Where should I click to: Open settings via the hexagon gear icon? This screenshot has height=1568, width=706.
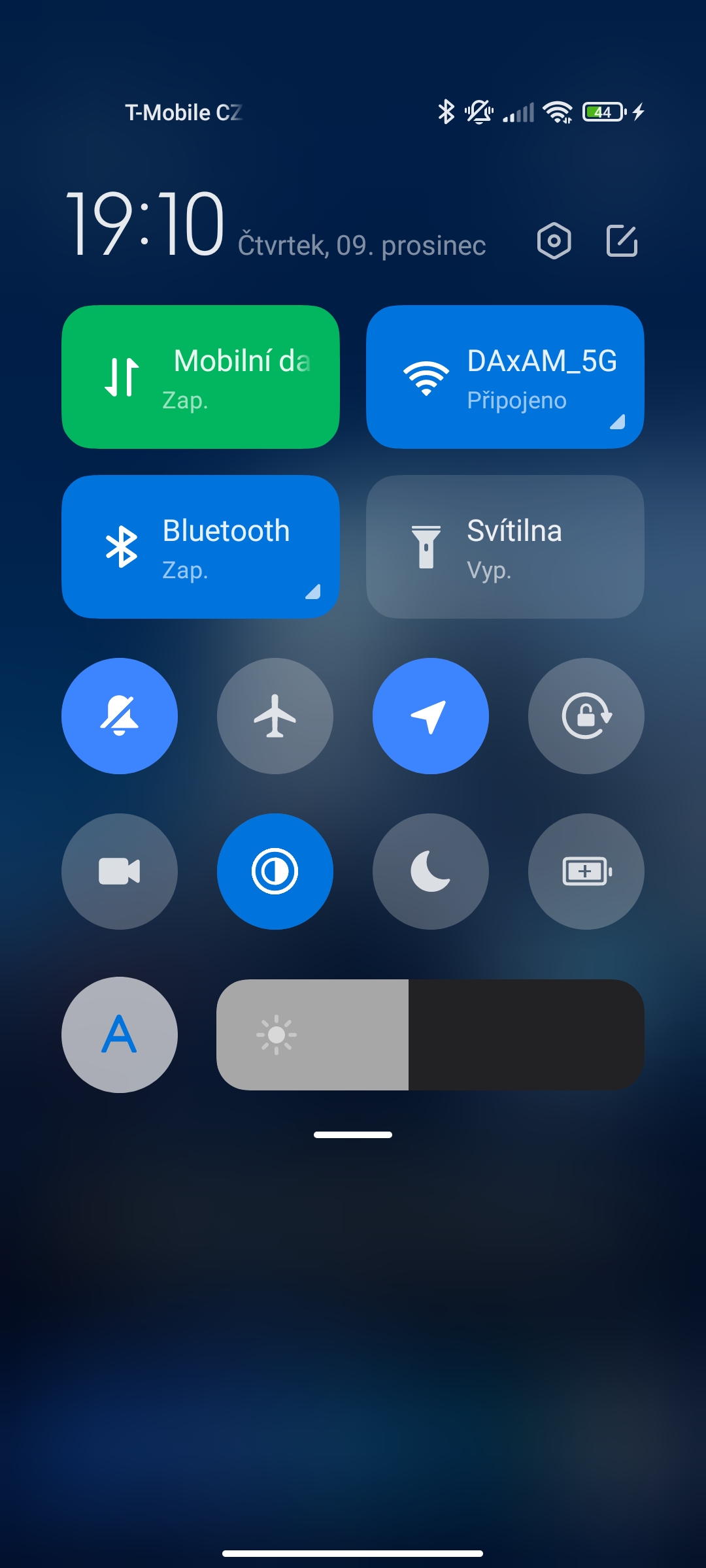(x=554, y=241)
